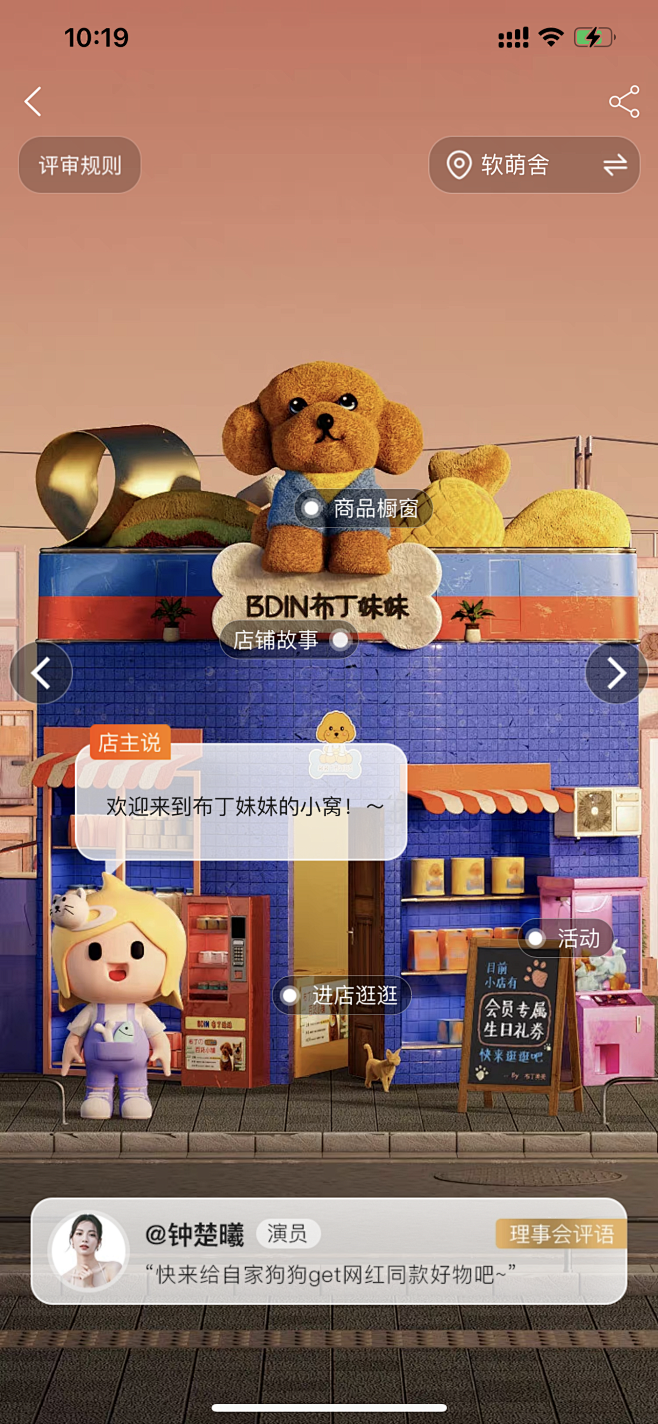Screen dimensions: 658x1424
Task: Share this shop page
Action: (624, 102)
